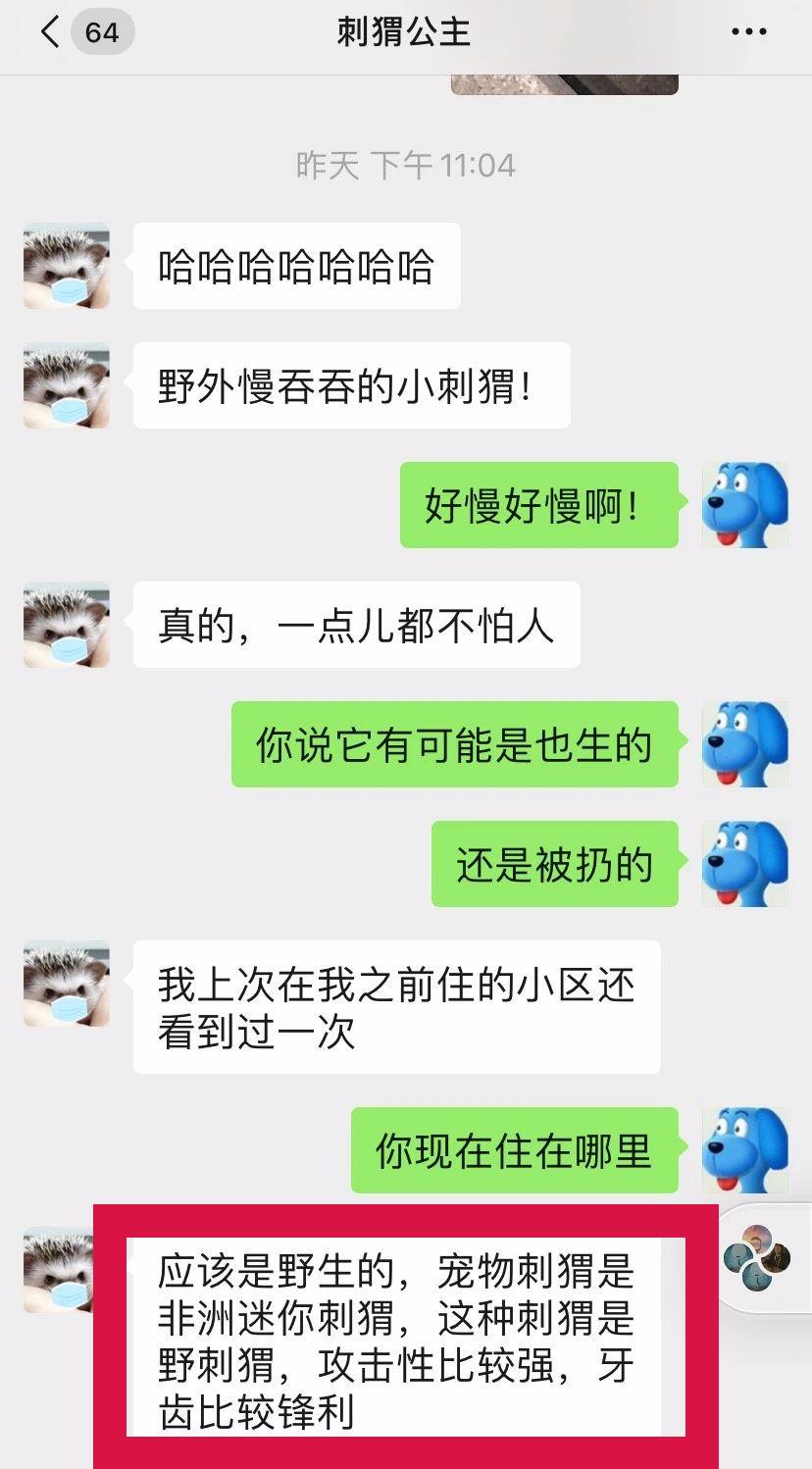This screenshot has width=812, height=1469.
Task: Tap the hedgehog avatar beside 真的，一点儿都不怕人
Action: 64,625
